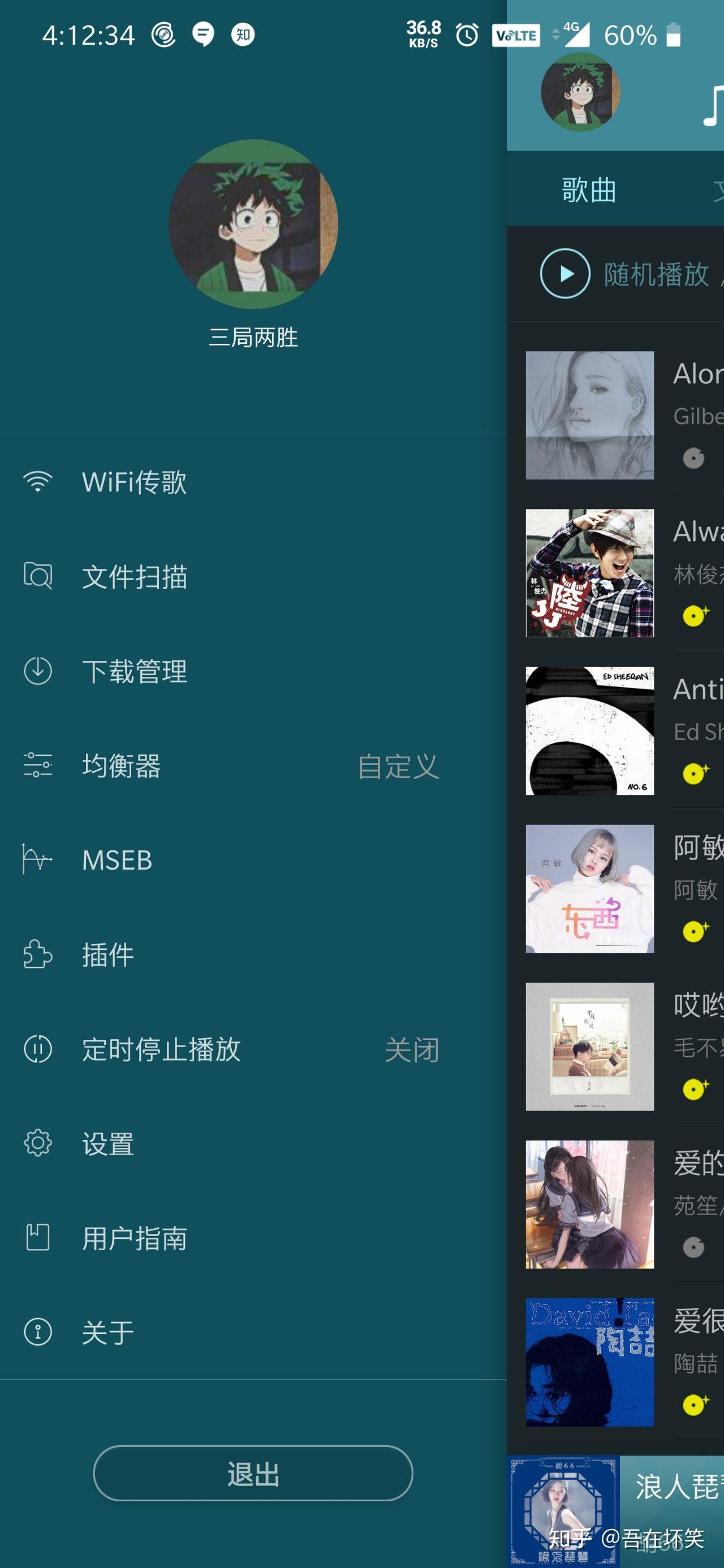Tap the 退出 exit button
Screen dimensions: 724x1568
[253, 1473]
